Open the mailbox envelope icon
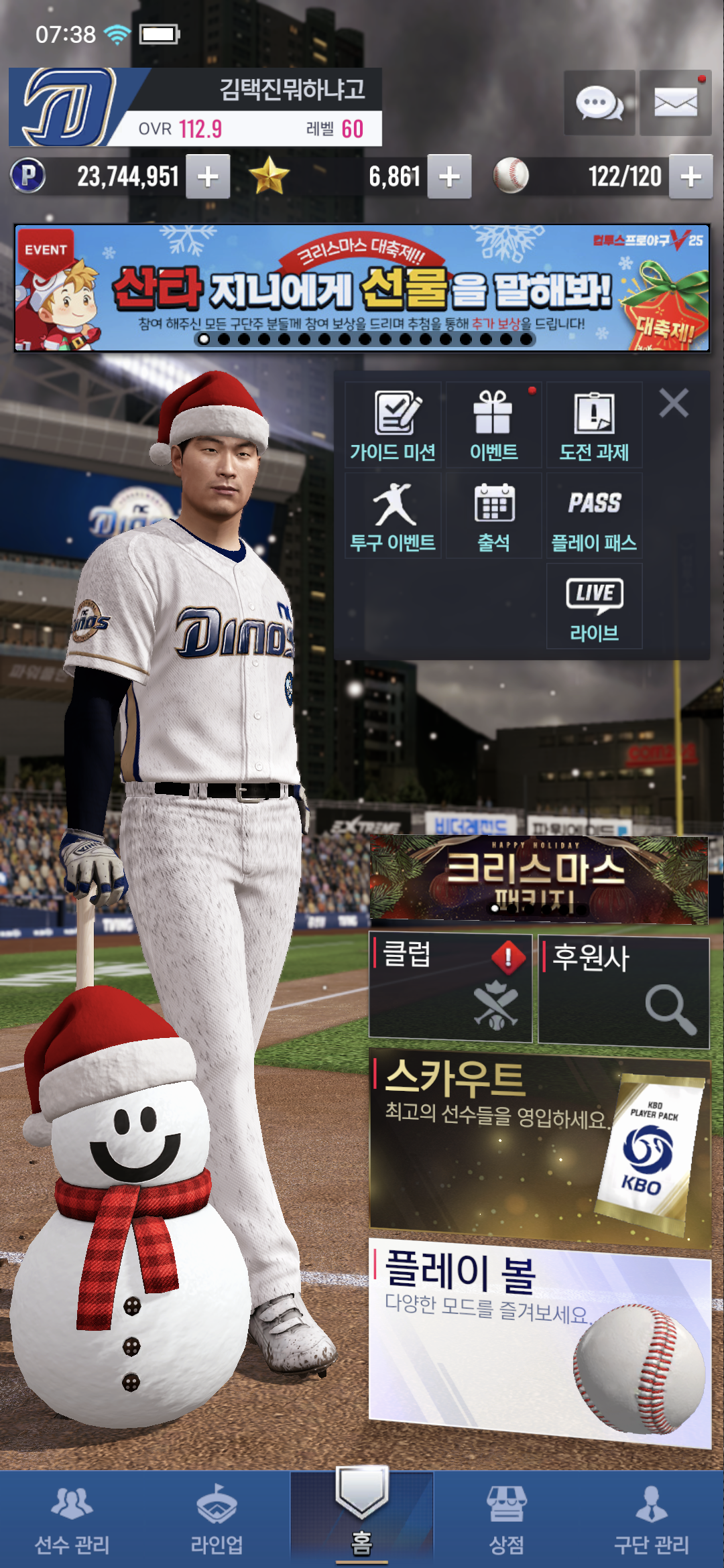 click(675, 104)
